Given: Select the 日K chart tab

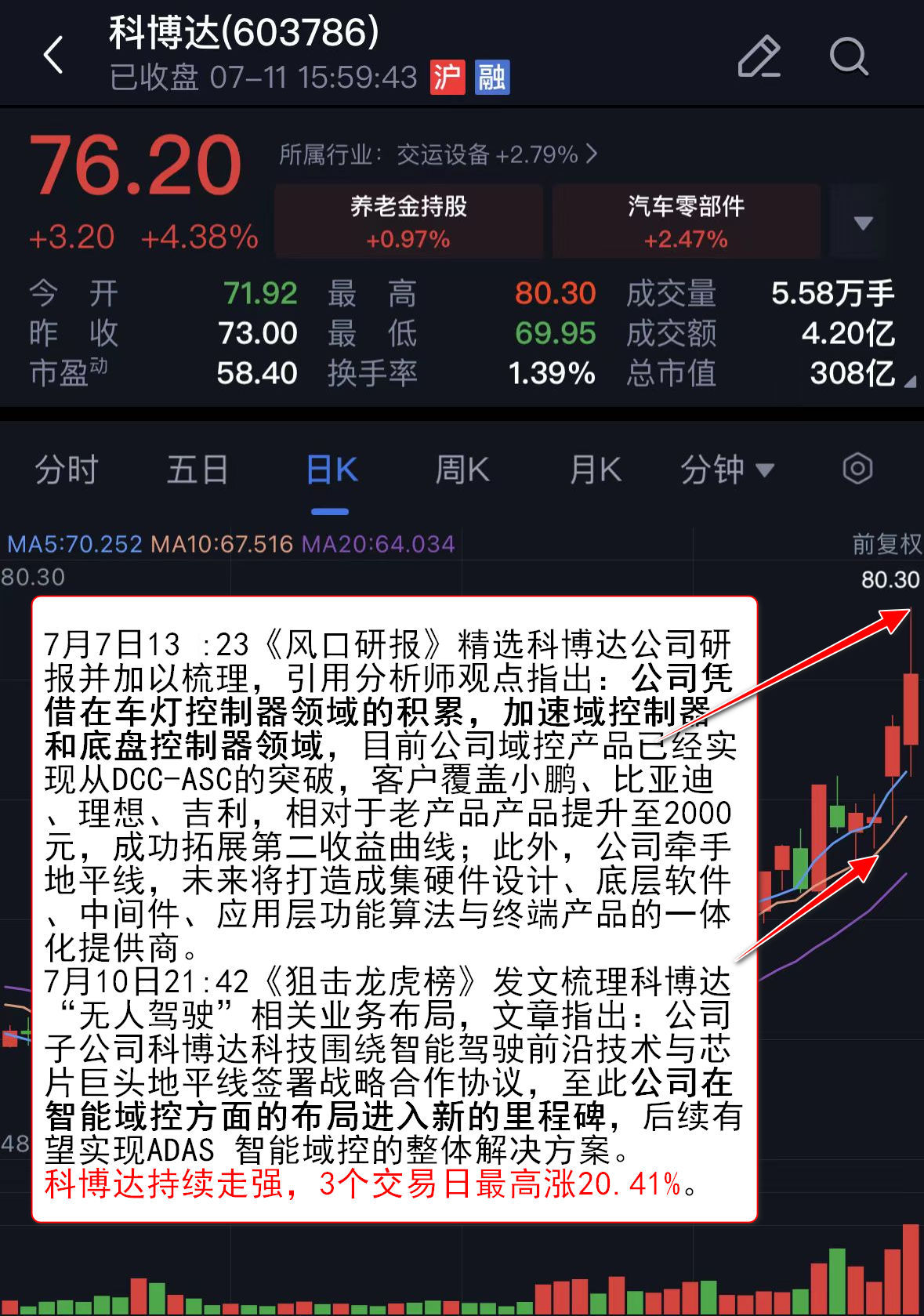Looking at the screenshot, I should pos(332,470).
